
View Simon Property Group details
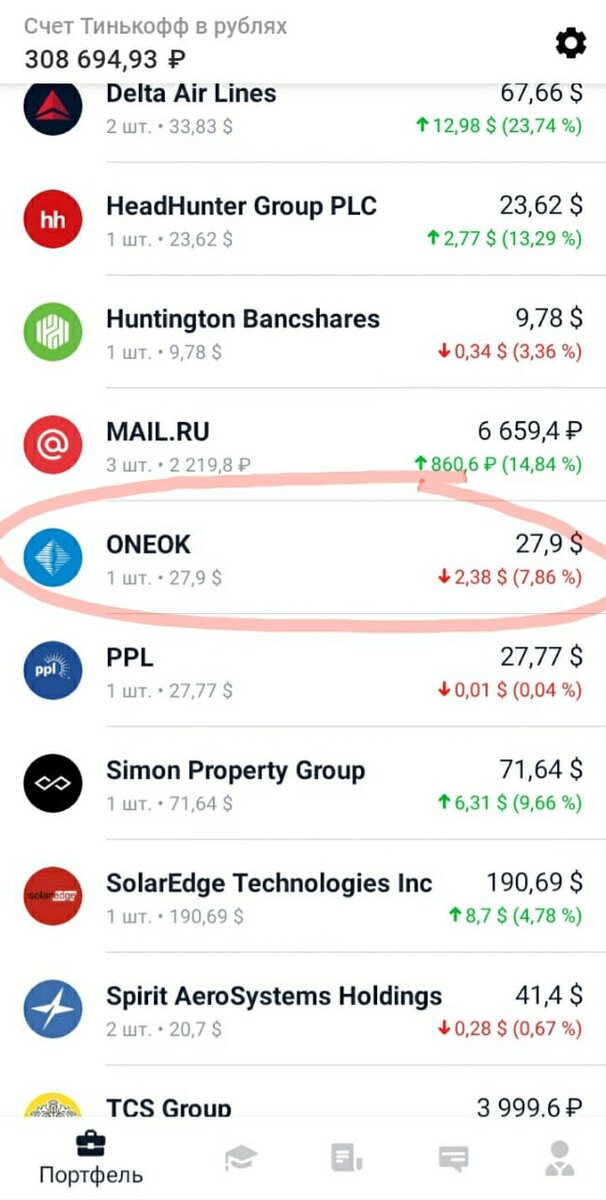pos(303,783)
